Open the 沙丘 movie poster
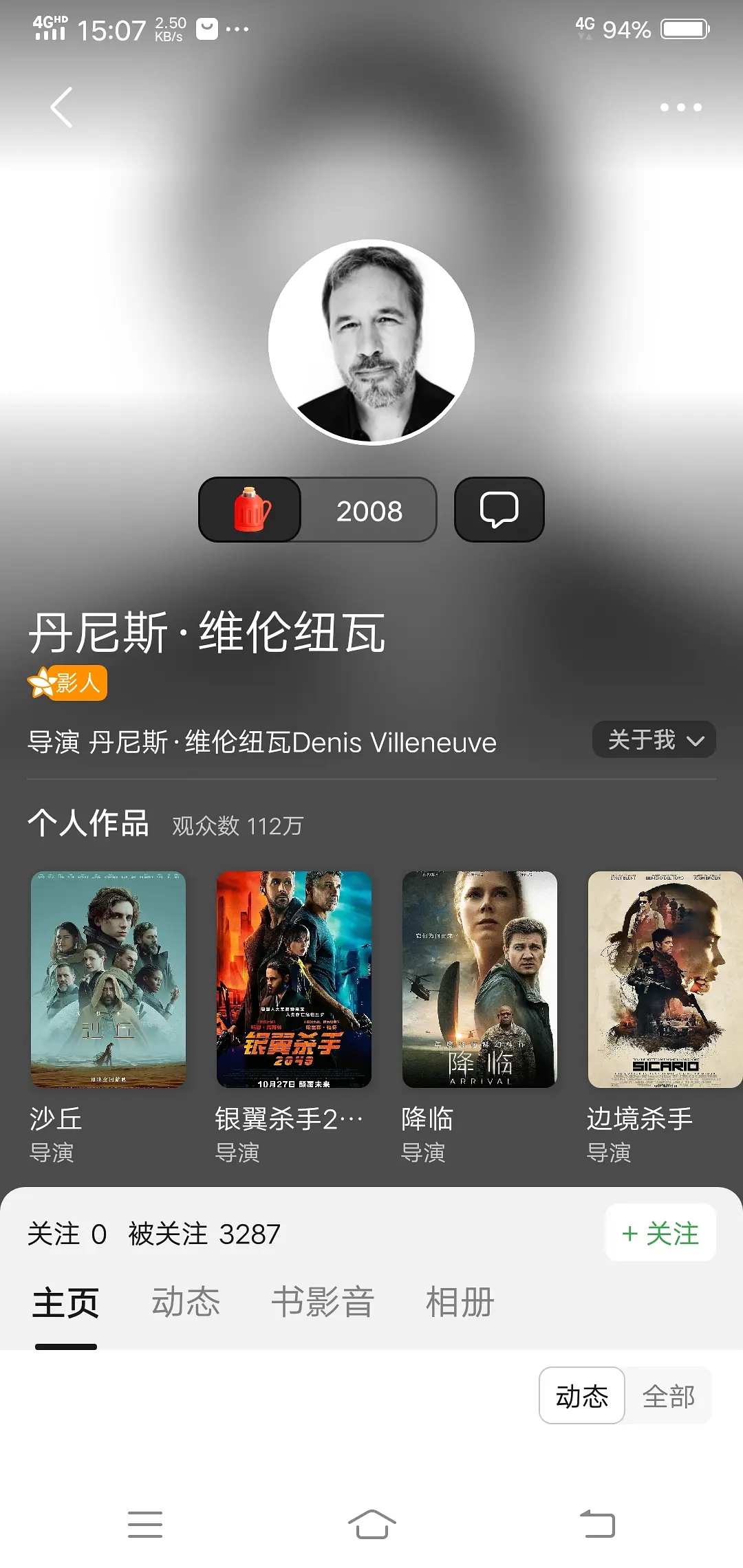743x1568 pixels. coord(108,979)
